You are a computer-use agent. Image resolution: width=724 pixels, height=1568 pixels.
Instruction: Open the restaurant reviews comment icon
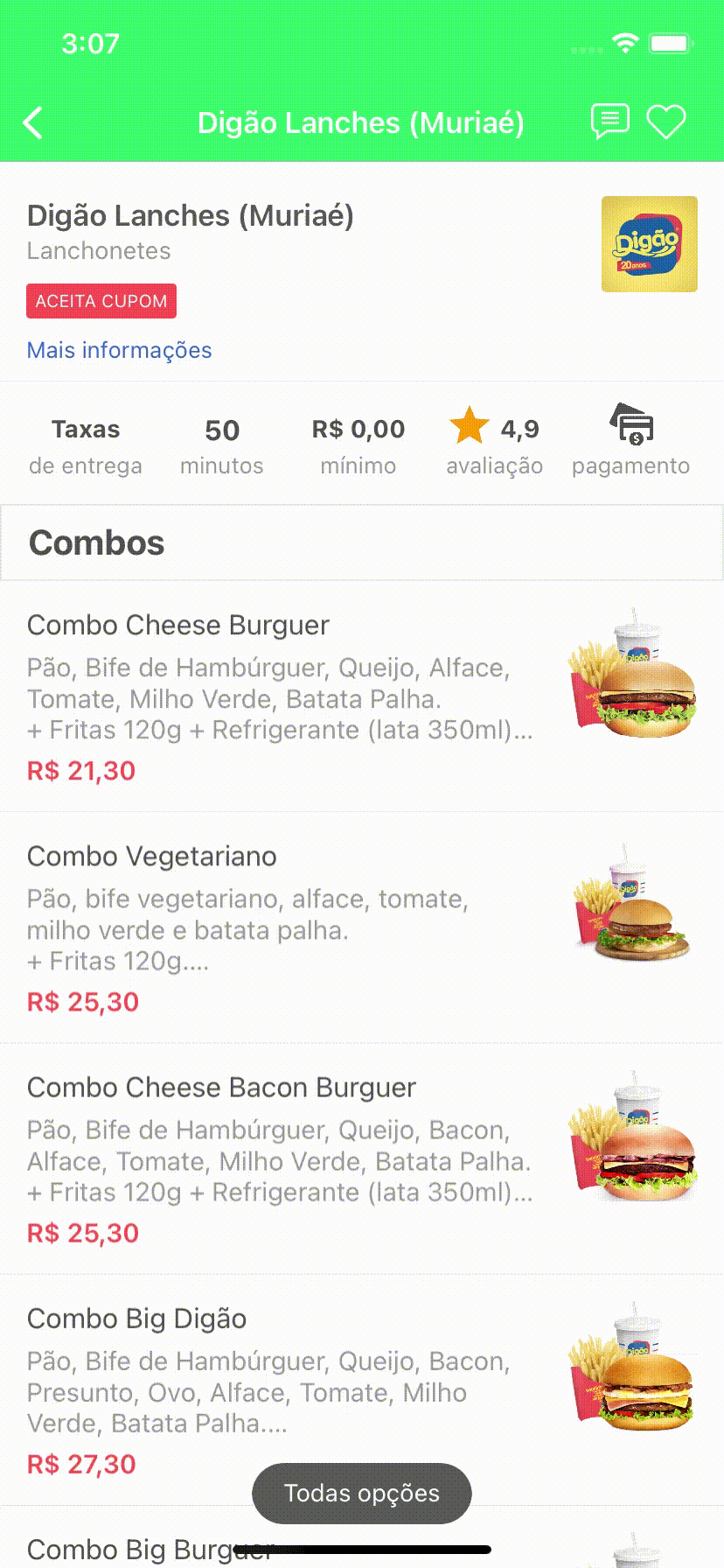609,122
